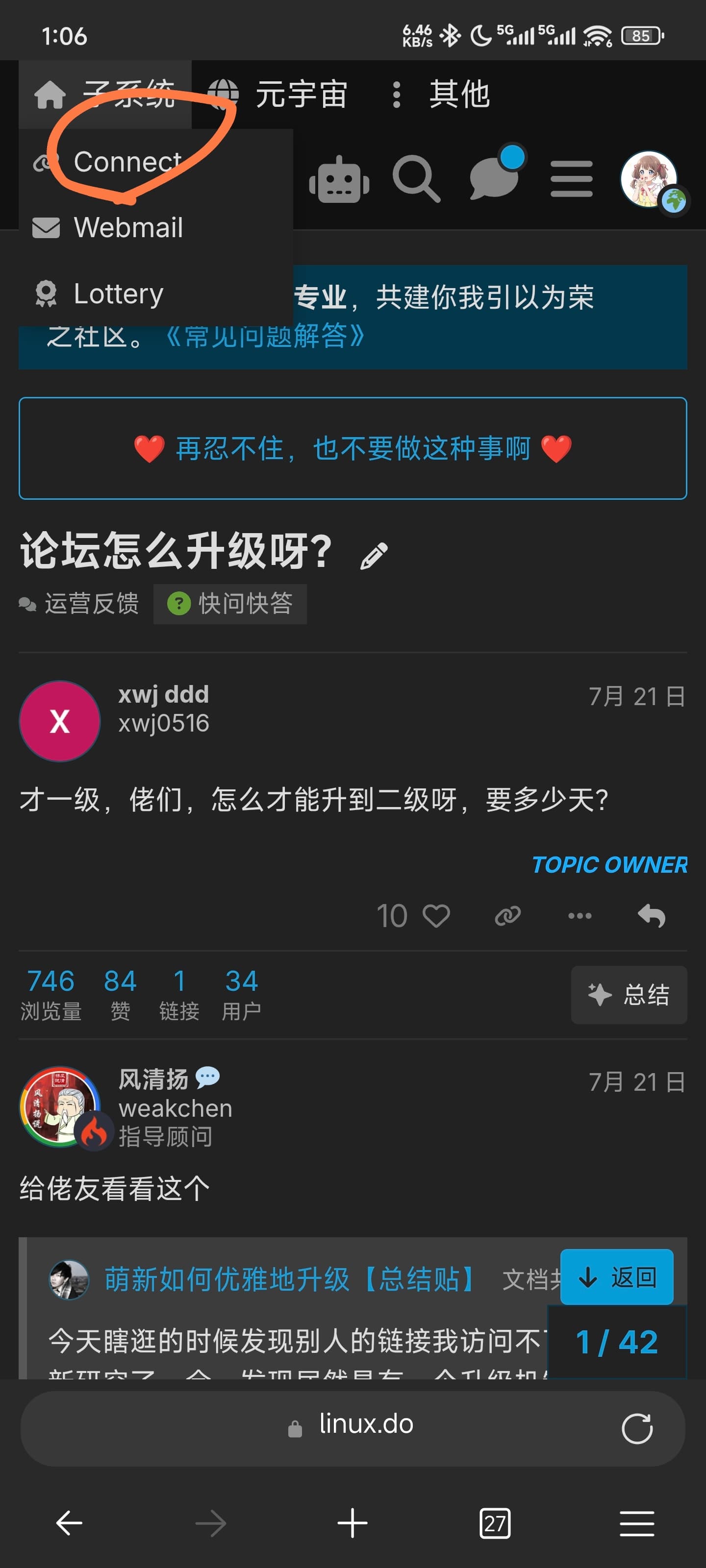Open Webmail from the dropdown
706x1568 pixels.
127,228
